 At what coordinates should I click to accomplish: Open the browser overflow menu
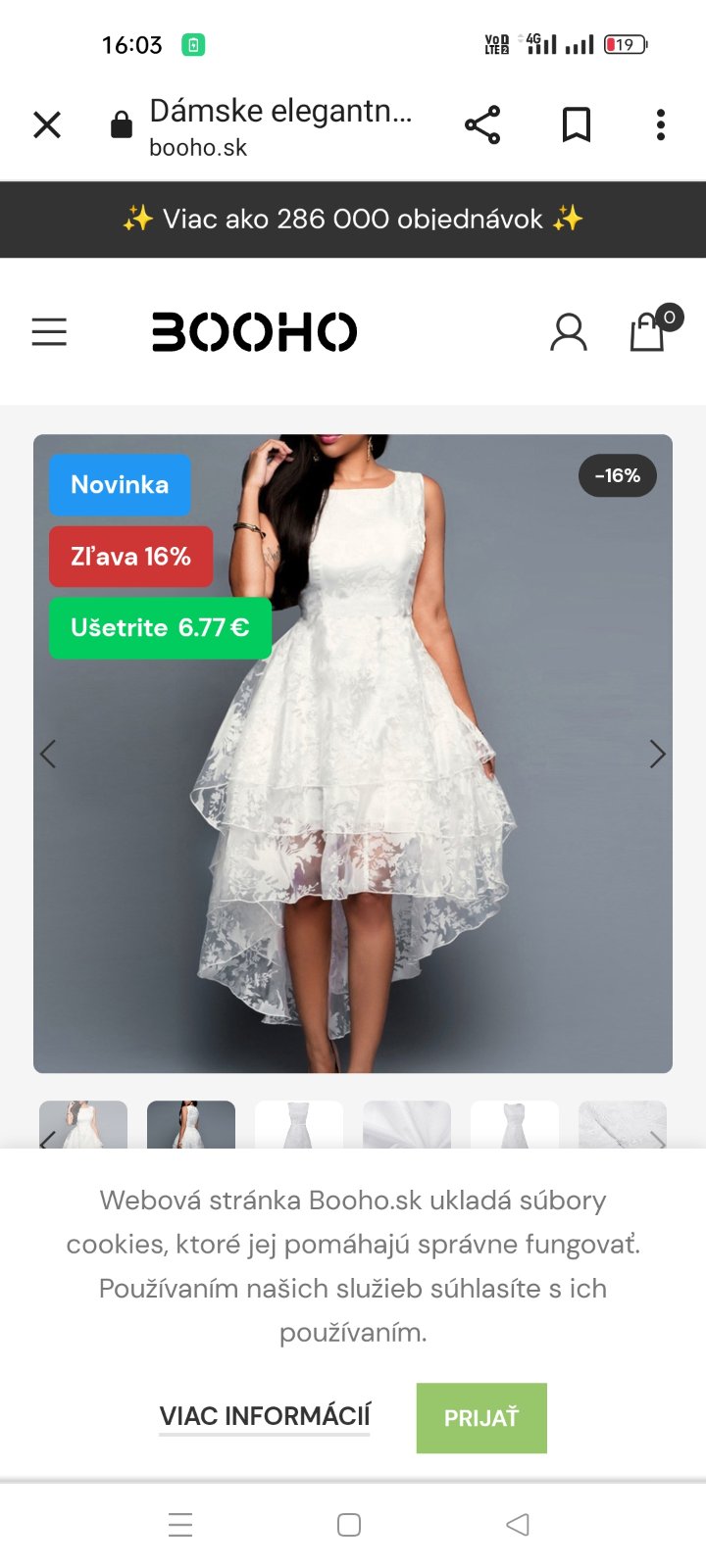click(660, 125)
